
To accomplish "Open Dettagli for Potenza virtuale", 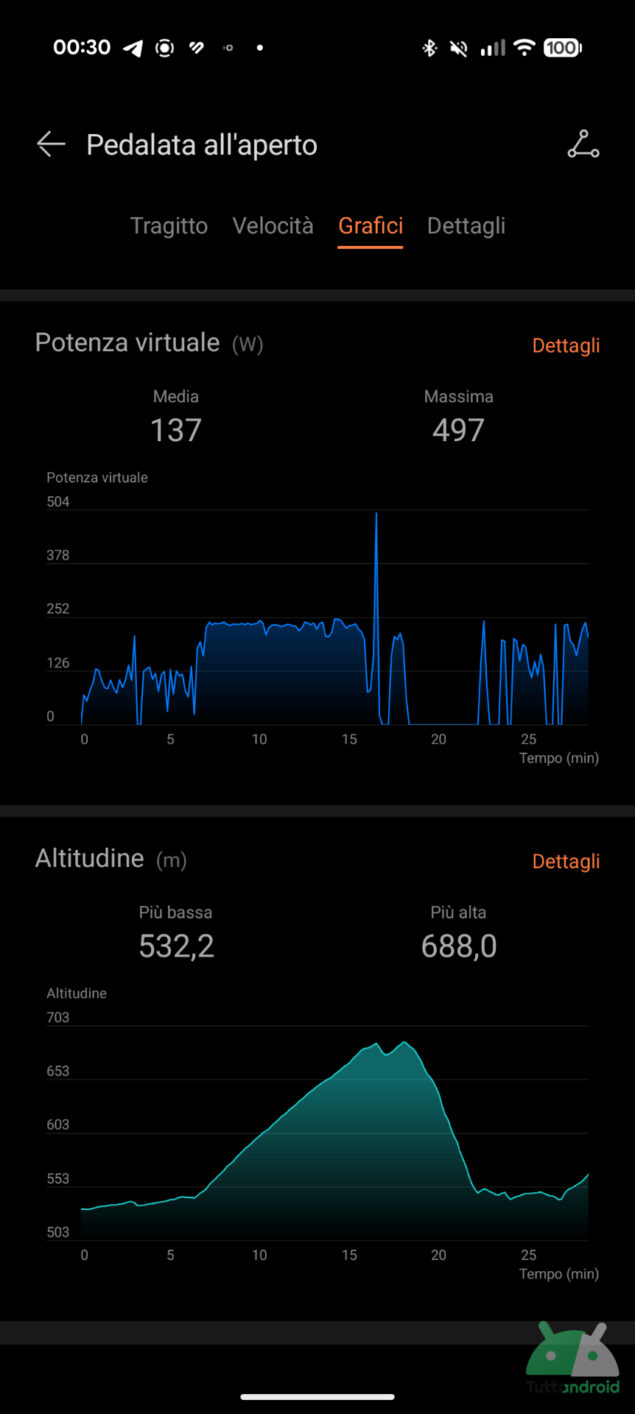I will point(566,345).
